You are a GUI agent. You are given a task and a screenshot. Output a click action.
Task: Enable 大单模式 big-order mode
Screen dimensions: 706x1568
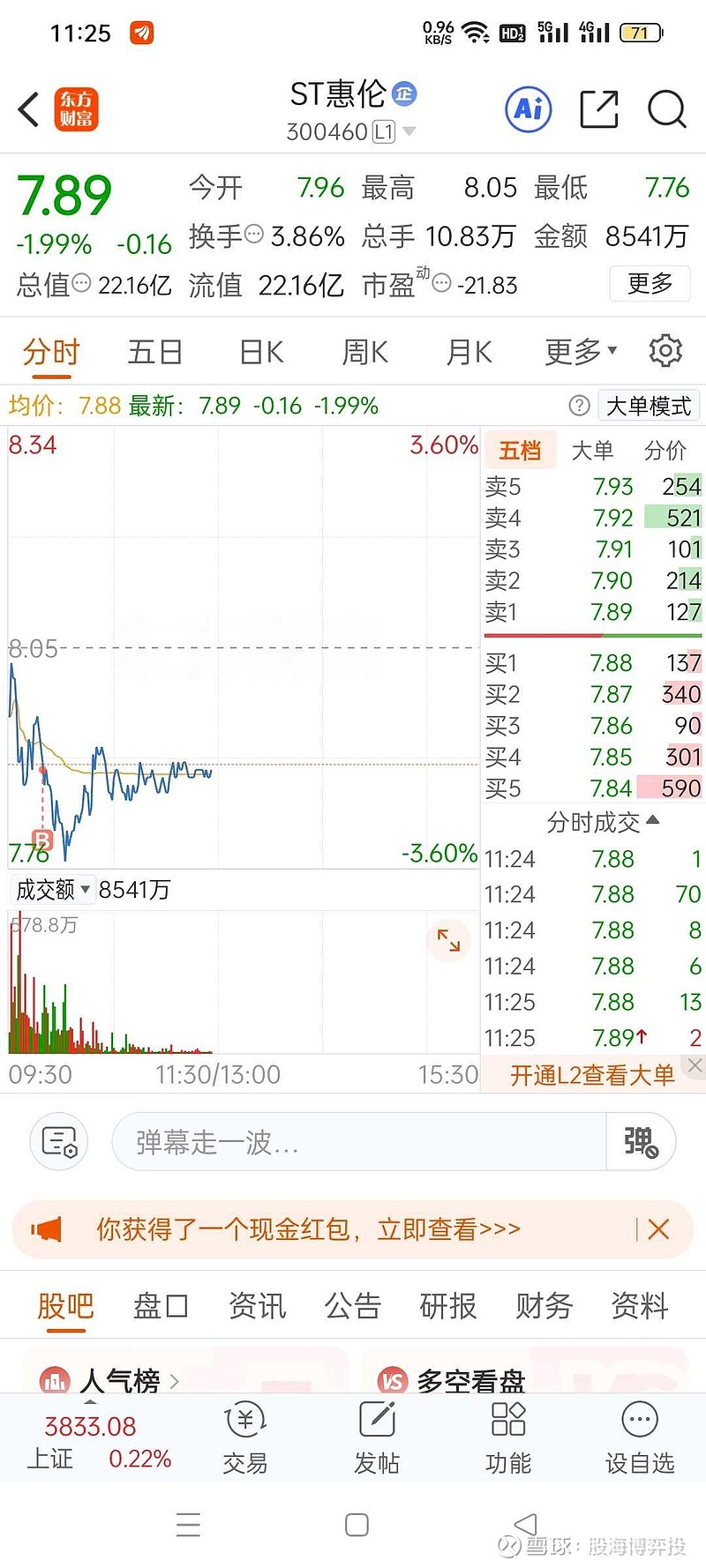(x=649, y=406)
